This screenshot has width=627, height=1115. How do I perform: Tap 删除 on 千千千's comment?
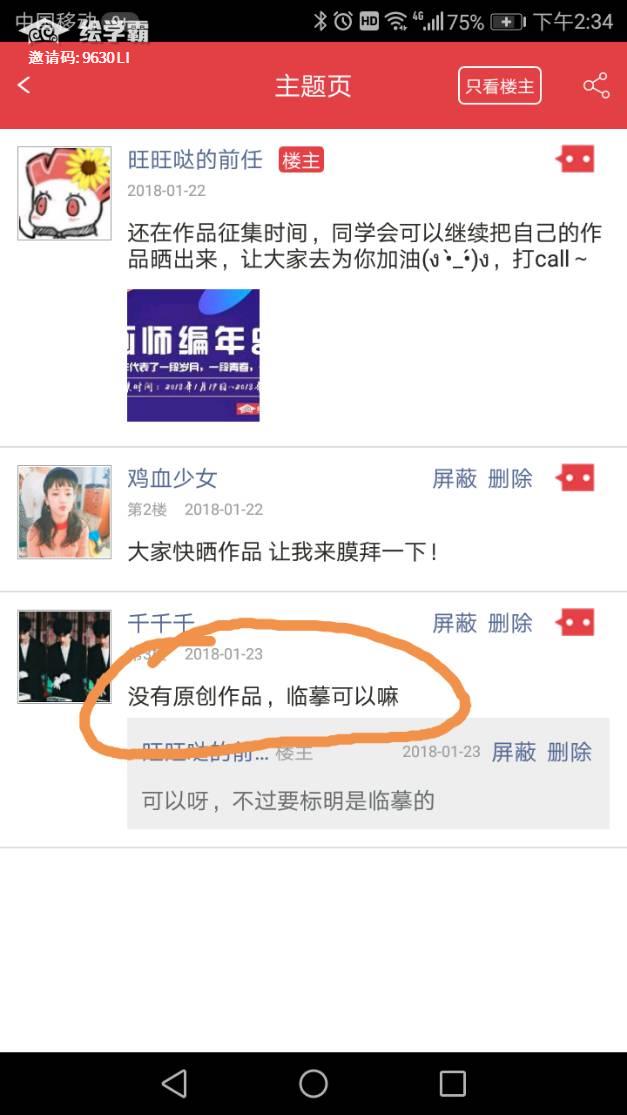(510, 623)
